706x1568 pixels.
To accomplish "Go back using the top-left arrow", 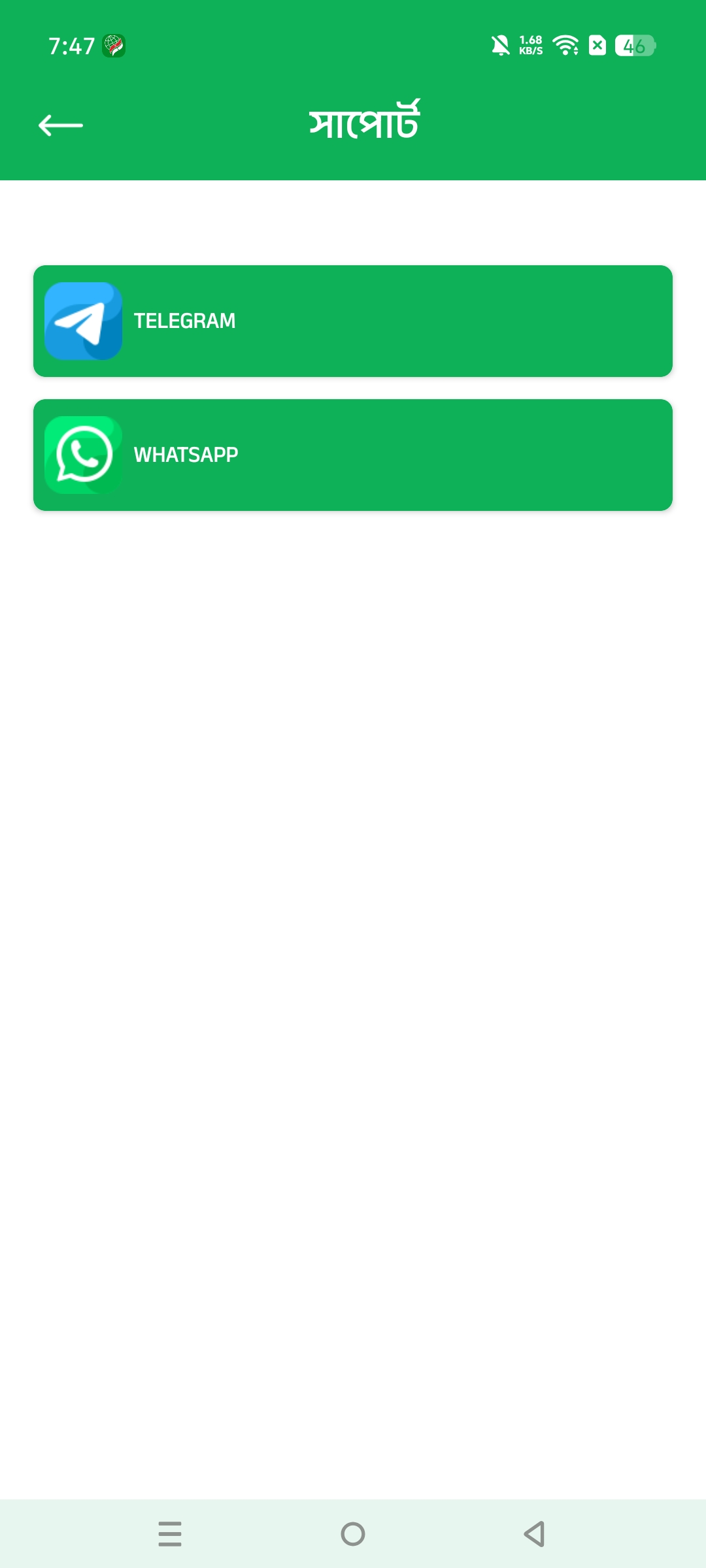I will point(60,125).
